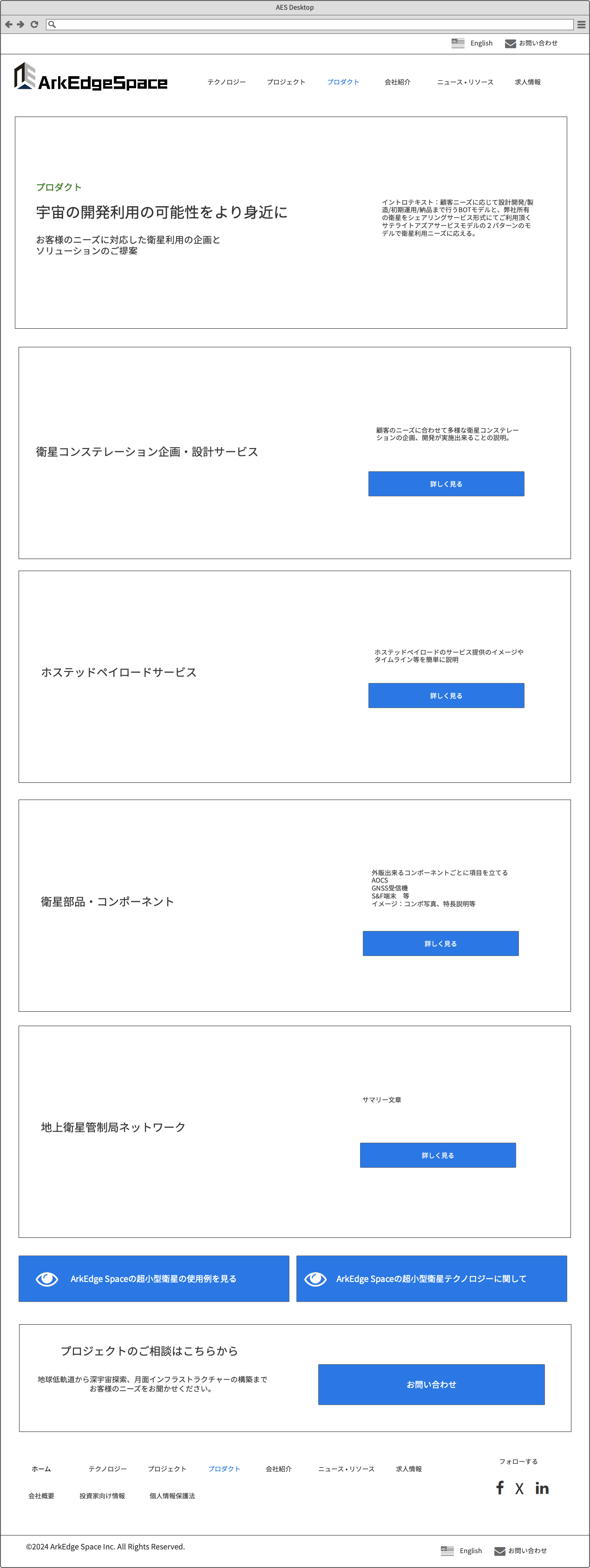Open プロジェクト in top navigation
The image size is (590, 1568).
(x=286, y=82)
